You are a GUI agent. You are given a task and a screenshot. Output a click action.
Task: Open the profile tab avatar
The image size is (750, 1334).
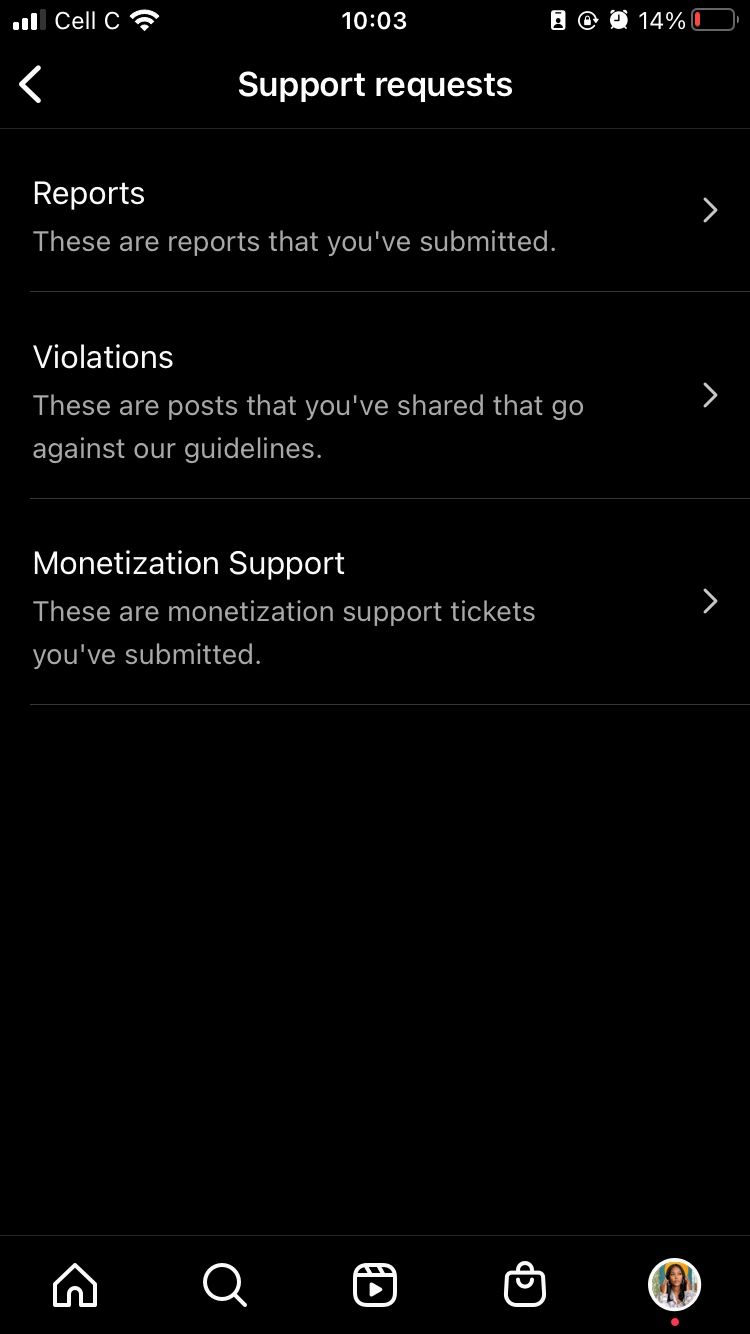coord(675,1284)
